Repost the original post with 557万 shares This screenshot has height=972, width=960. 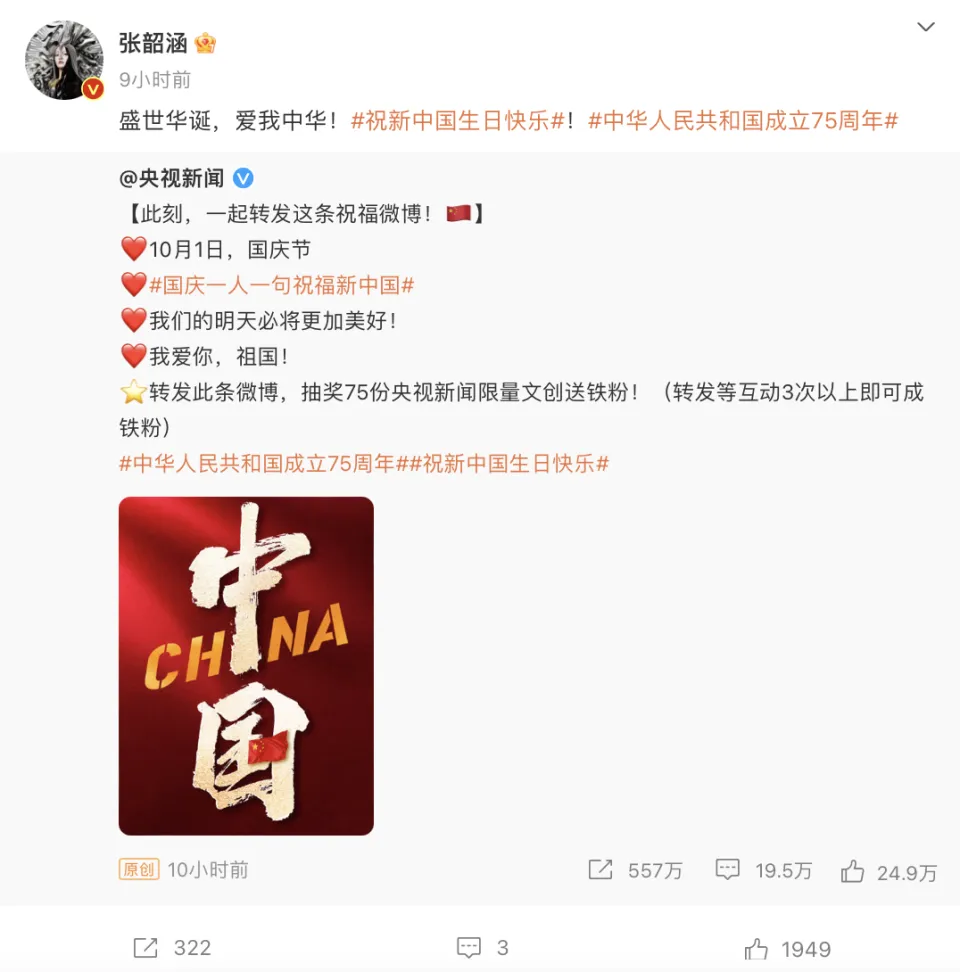(635, 870)
